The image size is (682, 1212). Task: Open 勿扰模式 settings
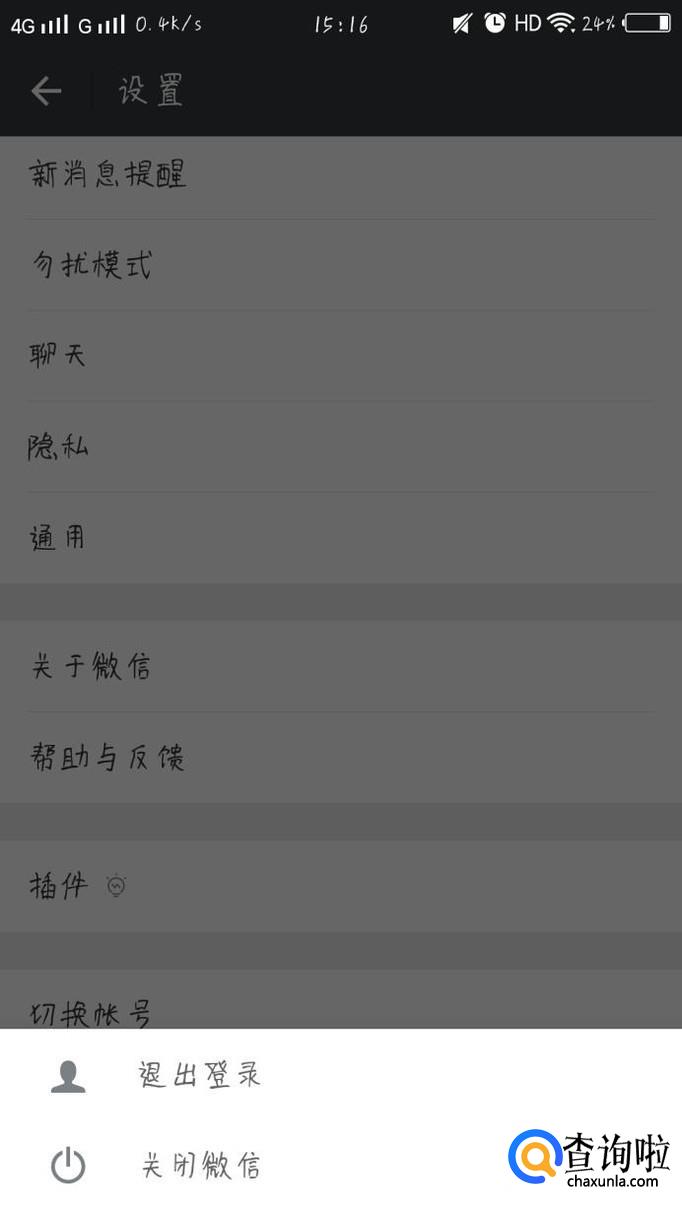[x=341, y=265]
